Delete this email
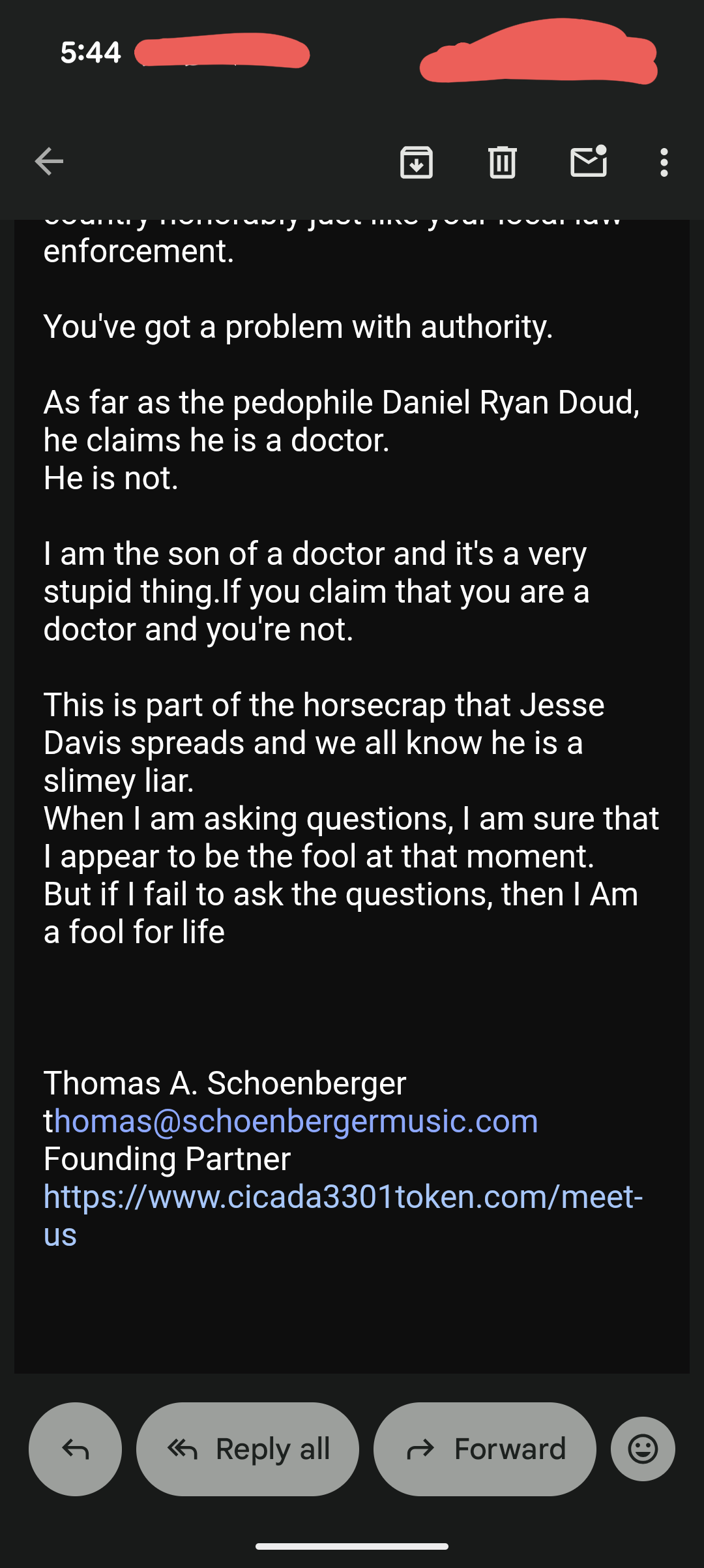Viewport: 704px width, 1568px height. pyautogui.click(x=502, y=162)
